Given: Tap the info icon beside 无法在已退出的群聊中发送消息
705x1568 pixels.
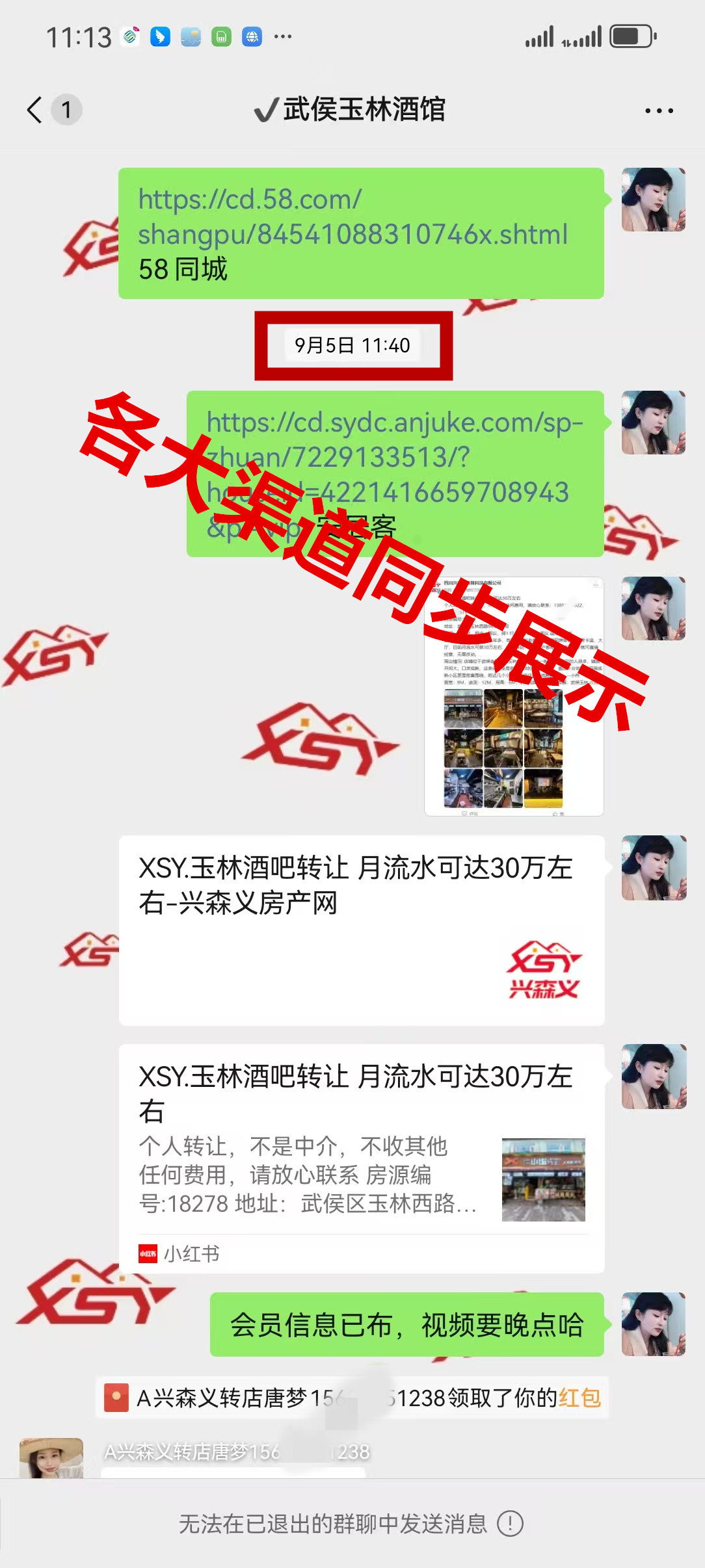Looking at the screenshot, I should tap(510, 1523).
